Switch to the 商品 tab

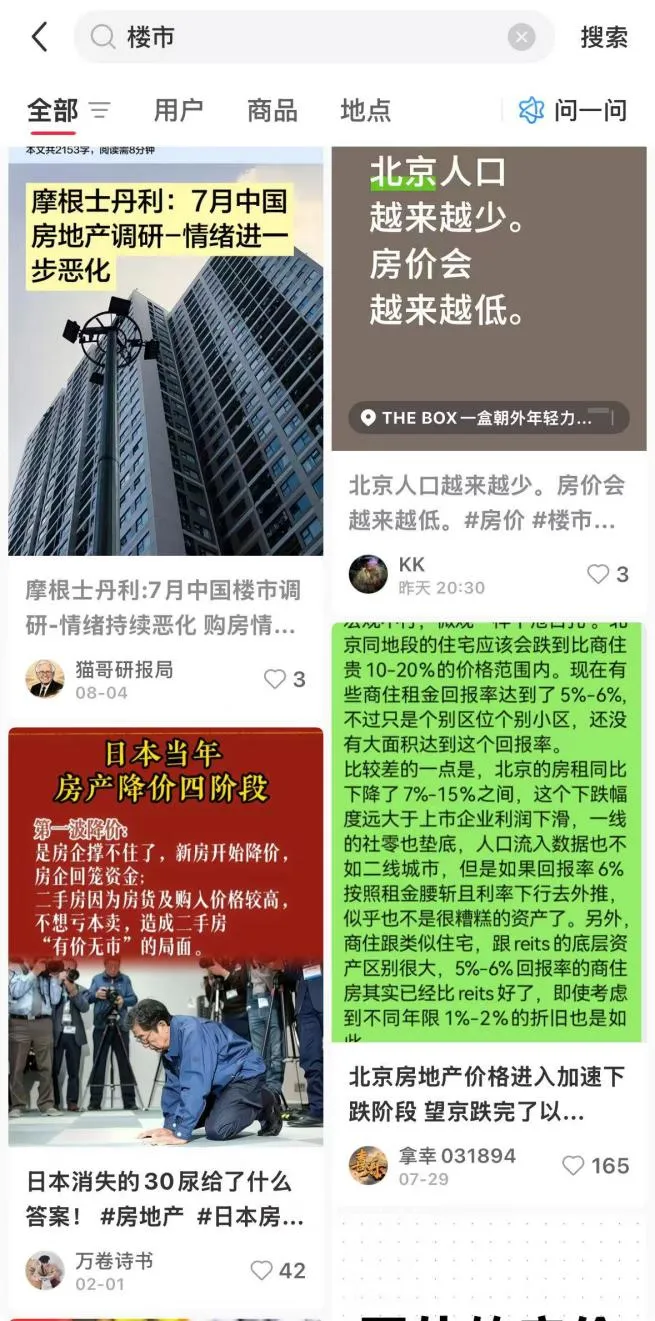point(272,110)
